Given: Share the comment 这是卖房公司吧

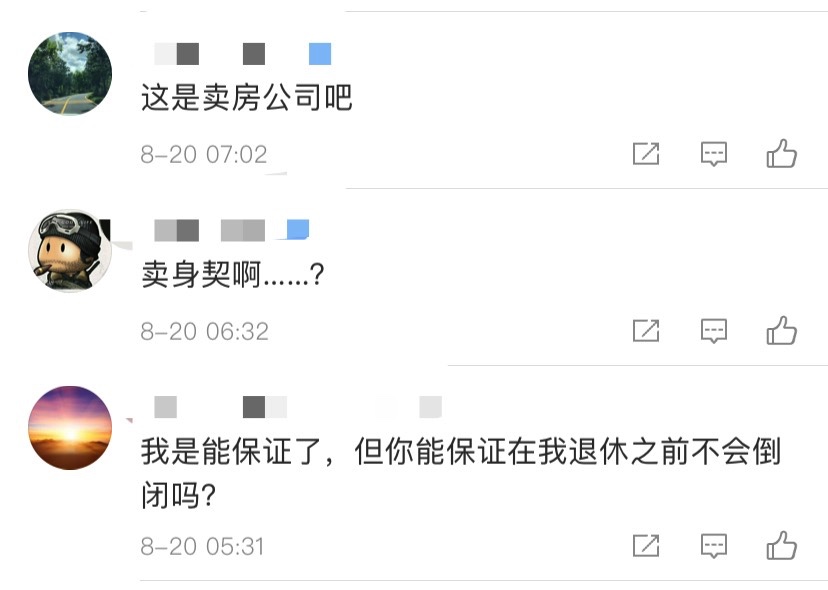Looking at the screenshot, I should (646, 154).
